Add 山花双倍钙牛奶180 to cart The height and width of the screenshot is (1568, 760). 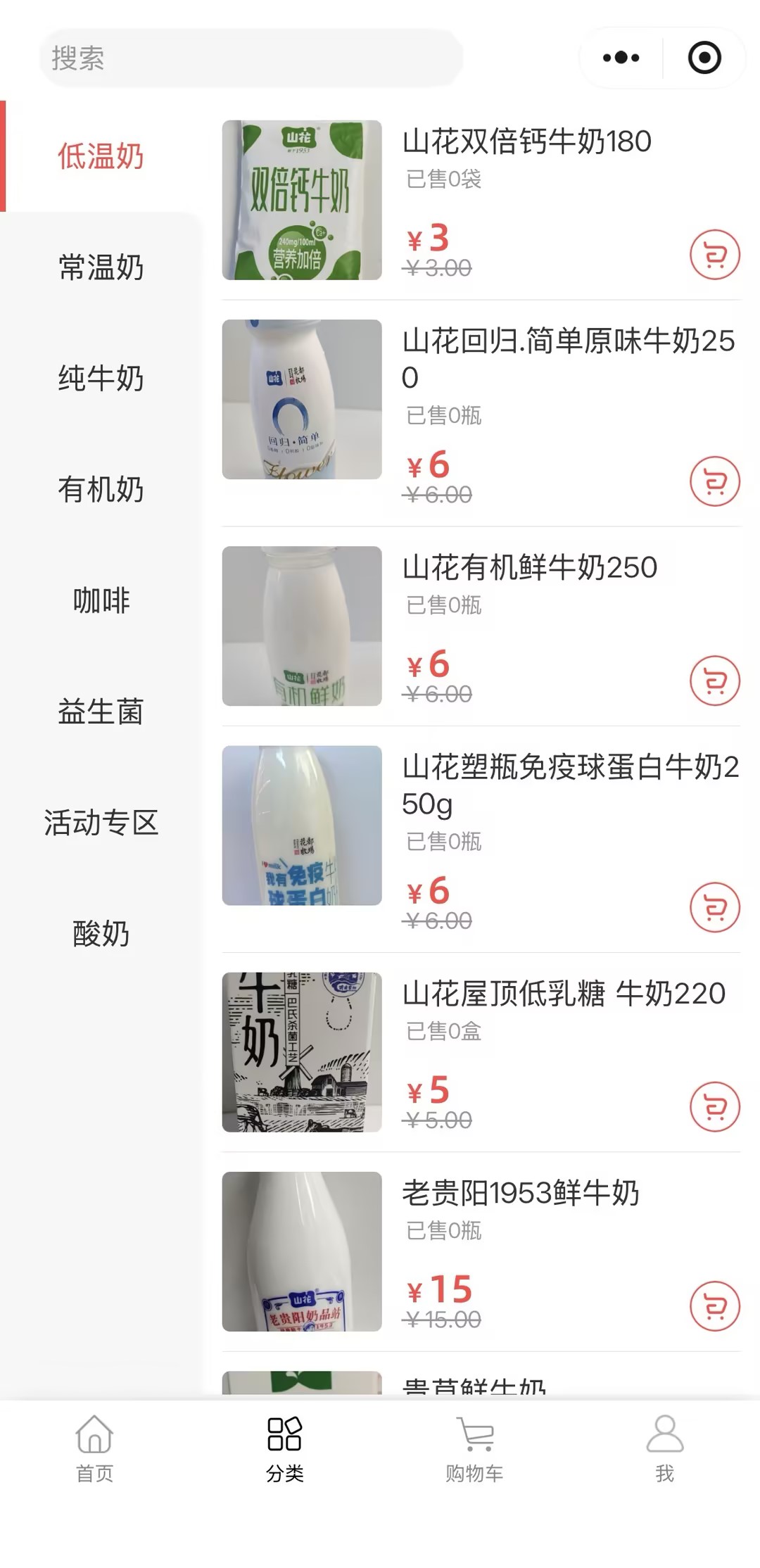coord(714,255)
